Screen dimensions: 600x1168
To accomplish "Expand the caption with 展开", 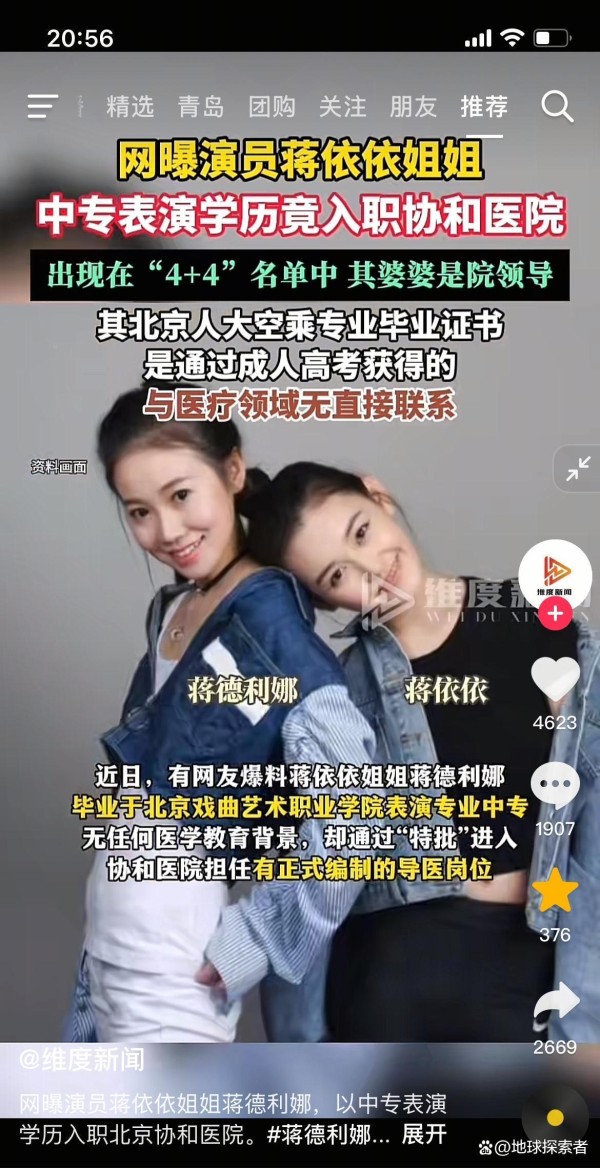I will click(423, 1134).
